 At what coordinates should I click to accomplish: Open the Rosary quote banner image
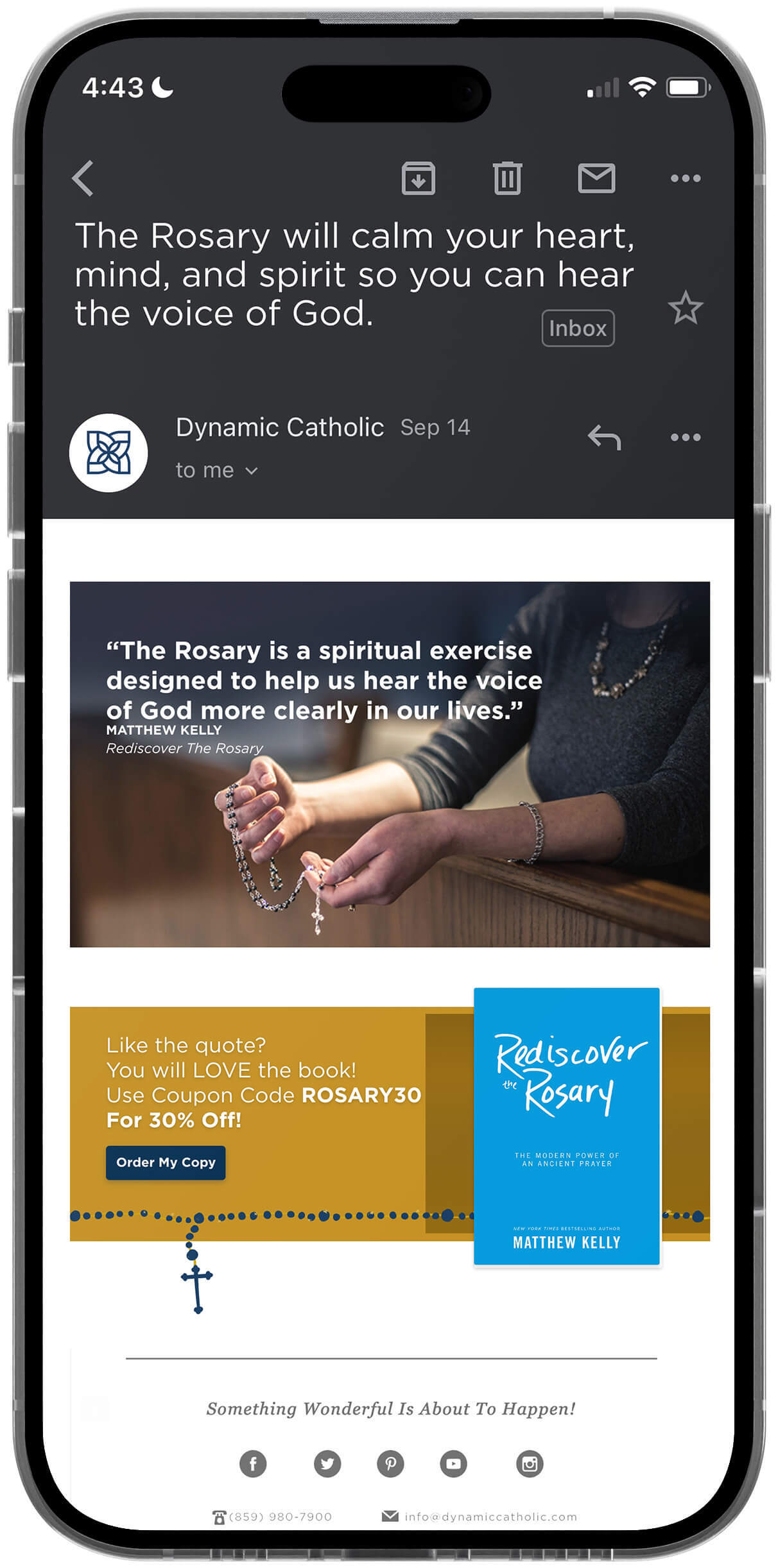click(x=390, y=764)
